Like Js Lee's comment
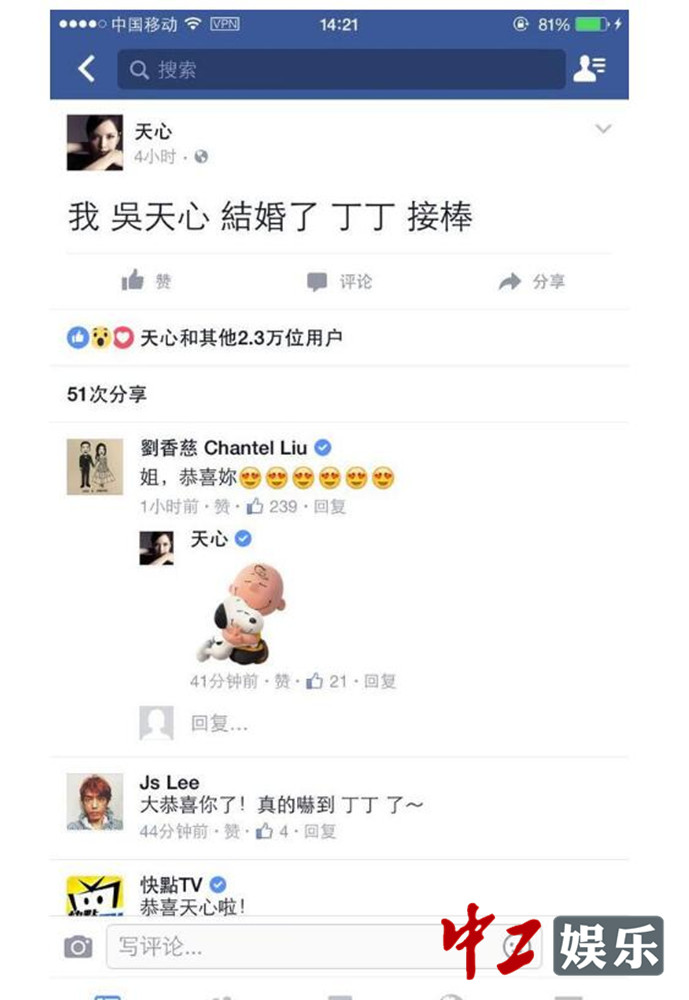Viewport: 689px width, 1000px height. [x=232, y=831]
